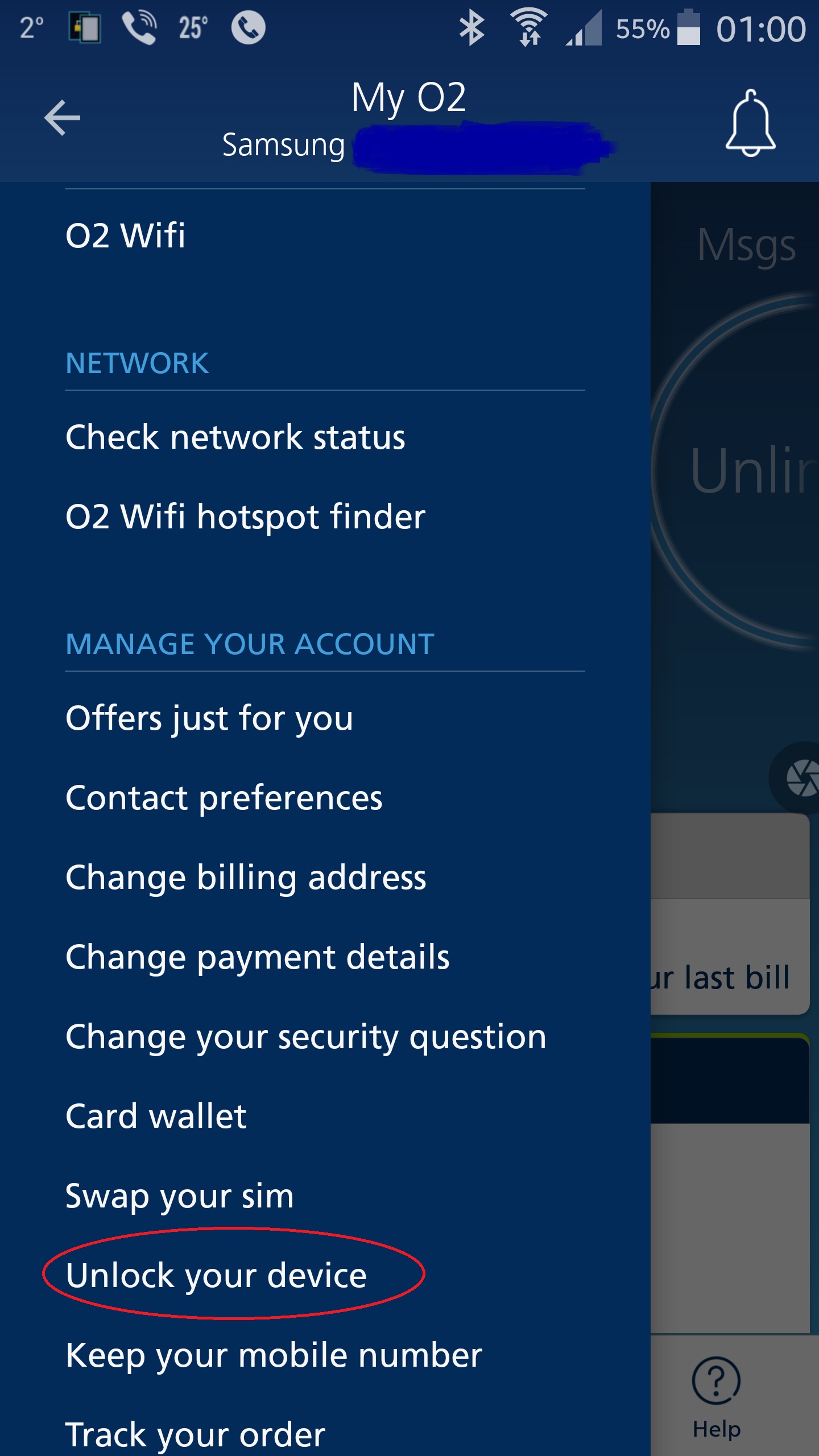The image size is (819, 1456).
Task: Open Keep your mobile number
Action: tap(273, 1354)
